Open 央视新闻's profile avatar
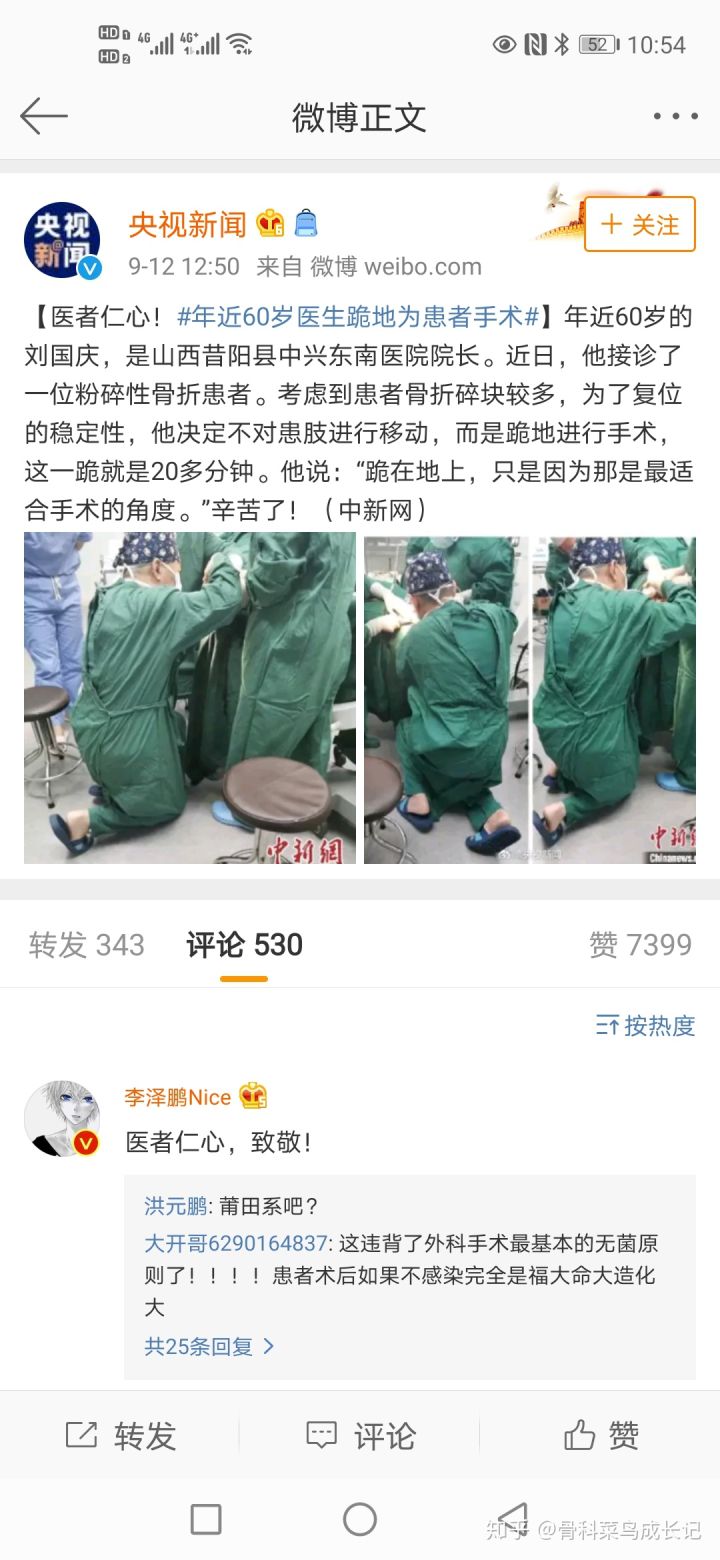The width and height of the screenshot is (720, 1560). [62, 240]
